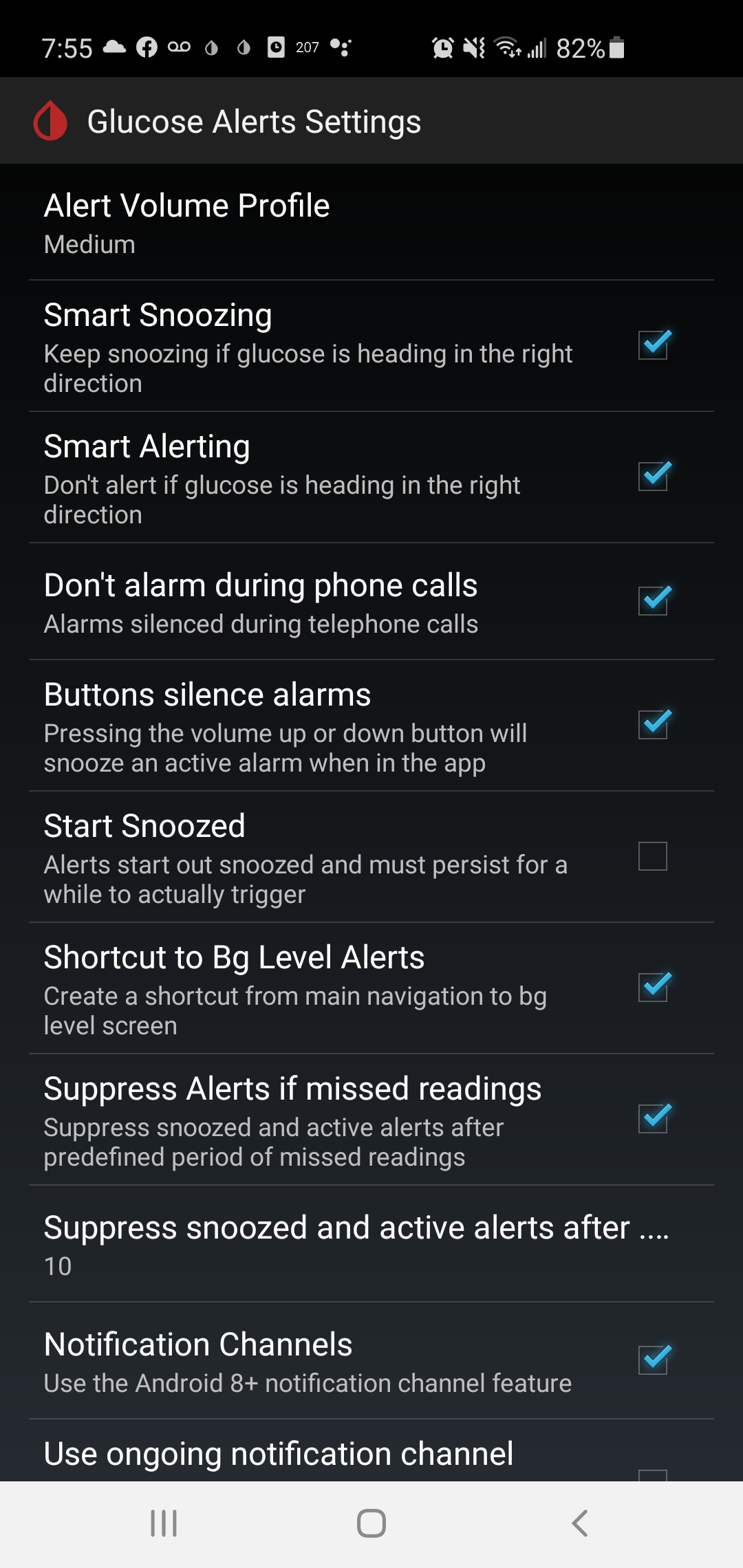Disable Suppress Alerts if missed readings

[x=653, y=1119]
